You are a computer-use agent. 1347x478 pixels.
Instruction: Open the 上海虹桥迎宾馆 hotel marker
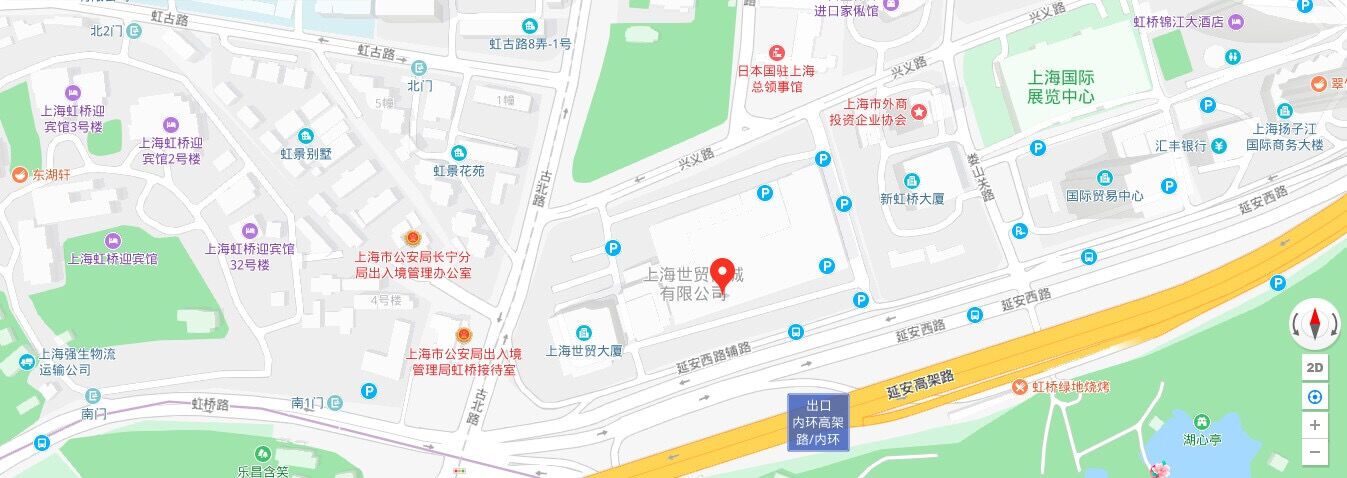[x=112, y=241]
